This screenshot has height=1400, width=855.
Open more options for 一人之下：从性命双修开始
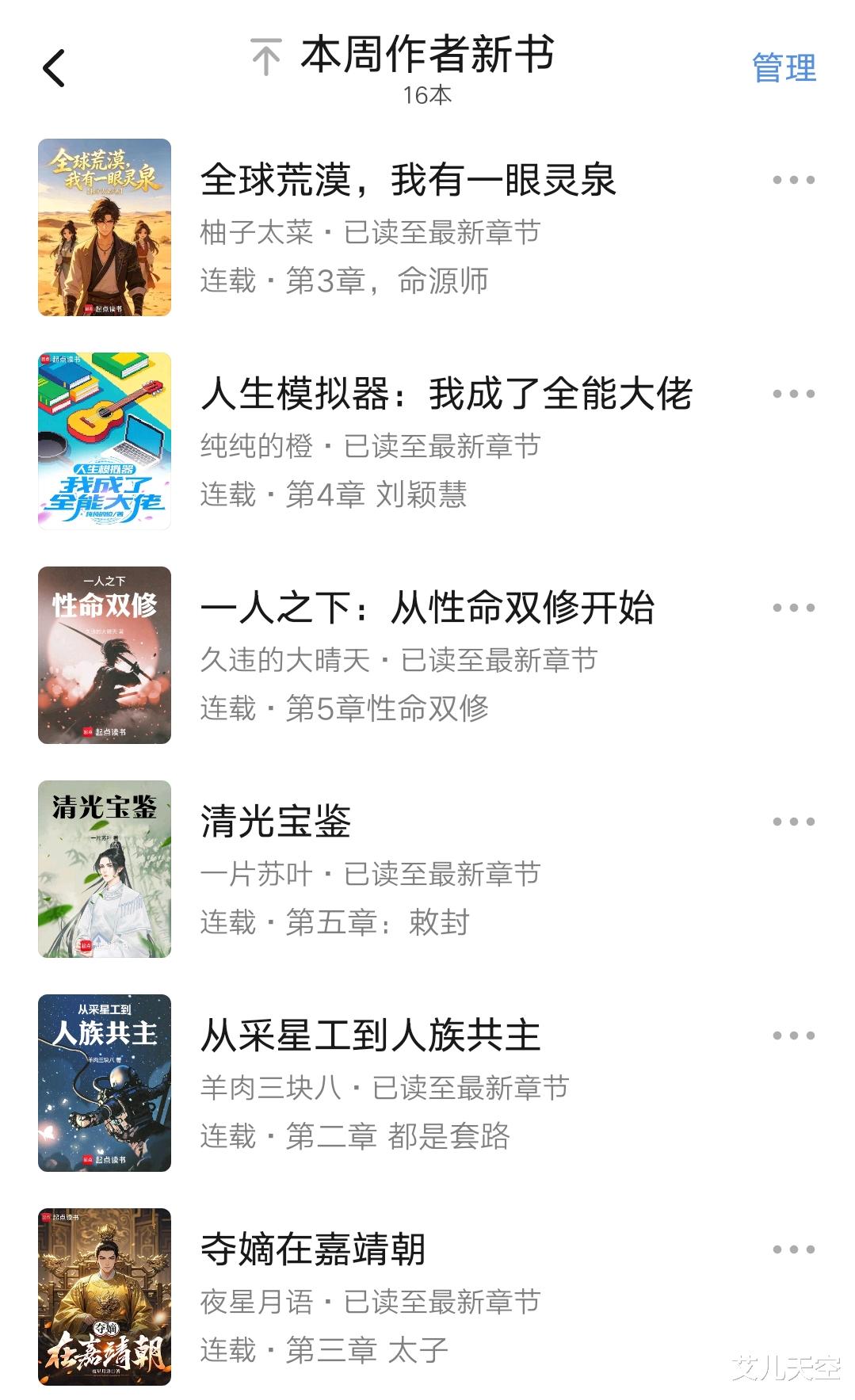click(793, 608)
